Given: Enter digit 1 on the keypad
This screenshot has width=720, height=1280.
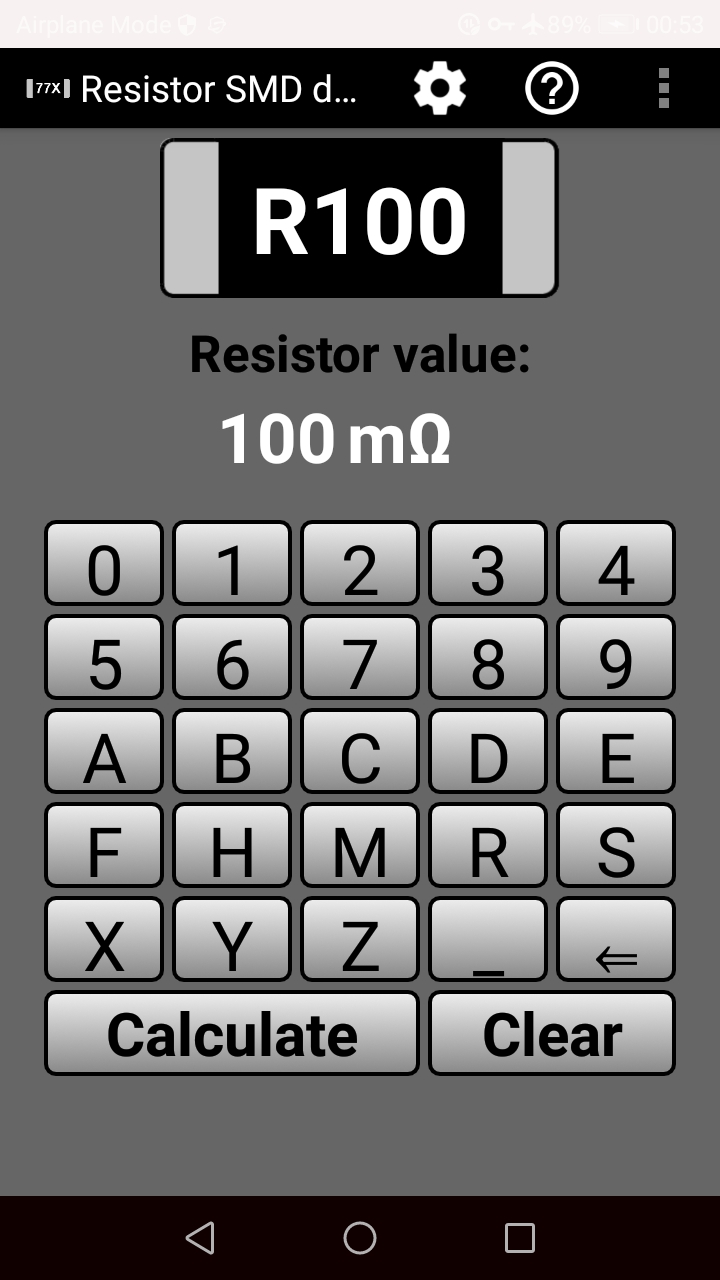Looking at the screenshot, I should [232, 563].
